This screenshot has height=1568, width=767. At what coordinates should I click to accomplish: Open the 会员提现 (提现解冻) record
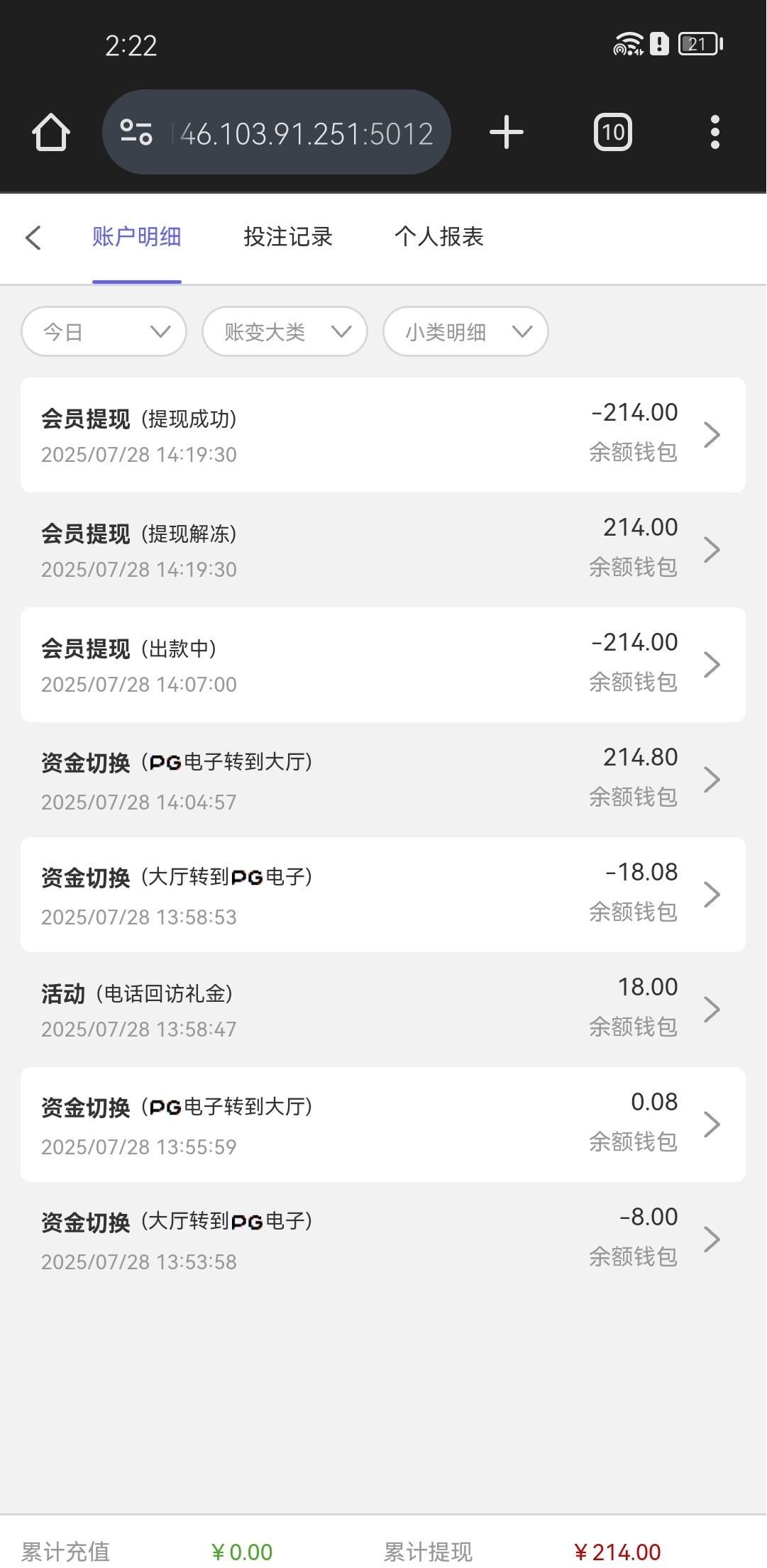pyautogui.click(x=383, y=550)
